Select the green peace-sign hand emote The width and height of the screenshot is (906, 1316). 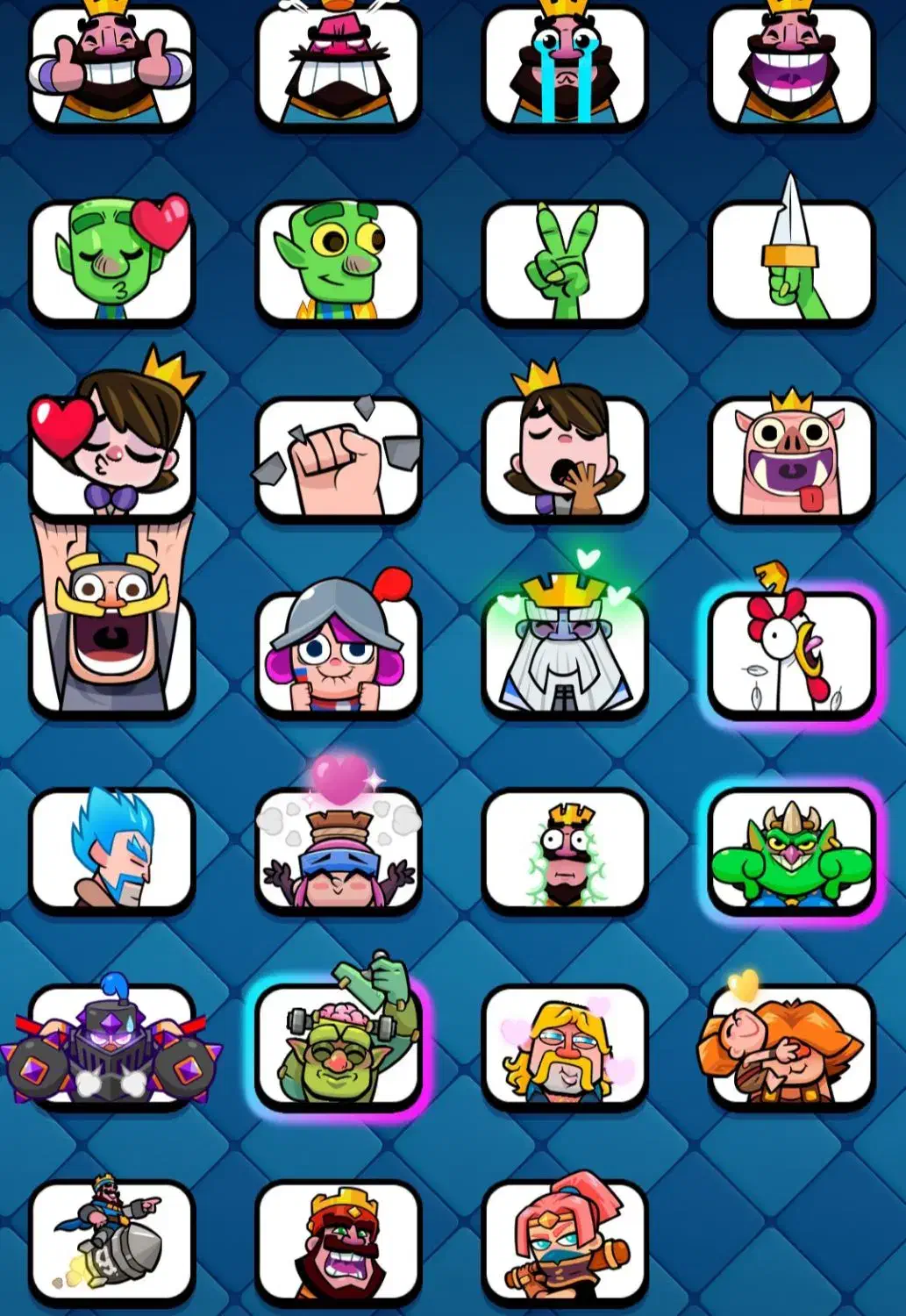[564, 261]
